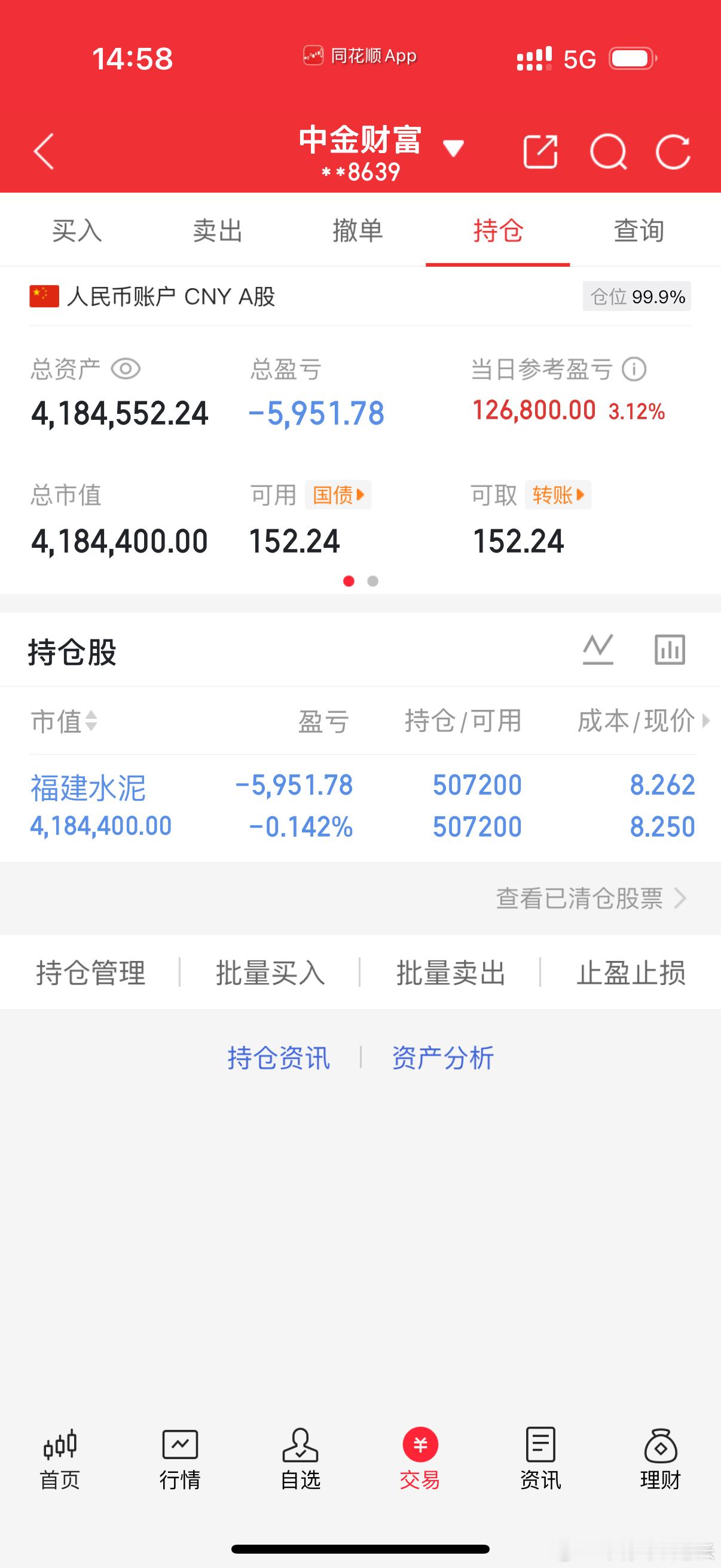Click the search magnifier icon
The height and width of the screenshot is (1568, 721).
pyautogui.click(x=609, y=151)
